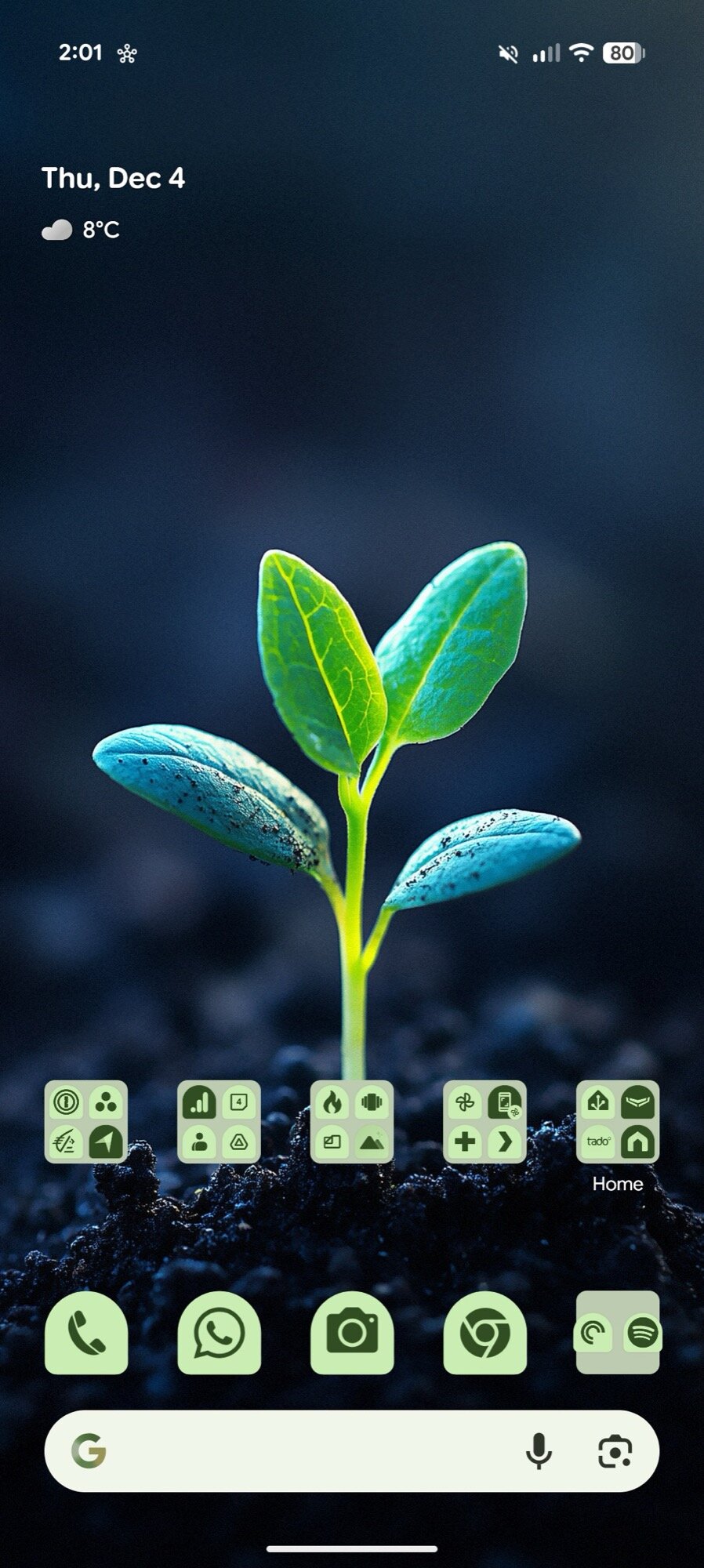This screenshot has width=704, height=1568.
Task: Open the Phone app
Action: point(86,1333)
